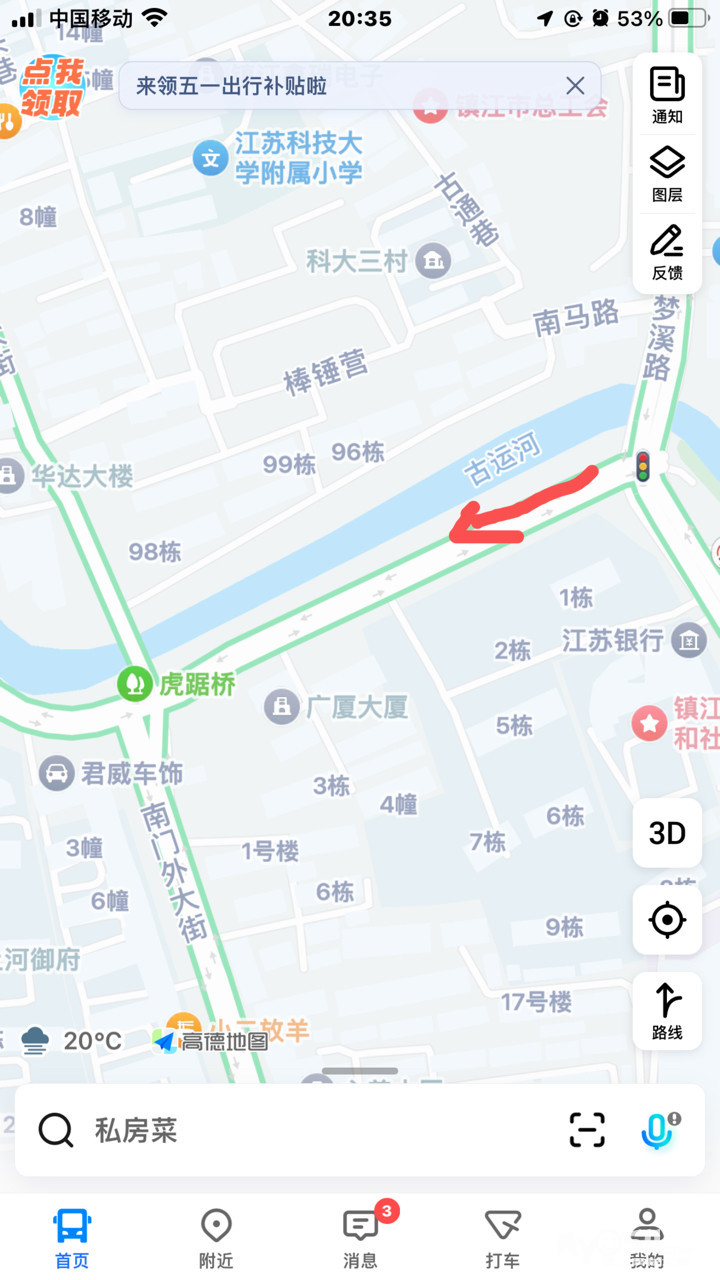720x1280 pixels.
Task: Open the 通知 panel
Action: (x=667, y=96)
